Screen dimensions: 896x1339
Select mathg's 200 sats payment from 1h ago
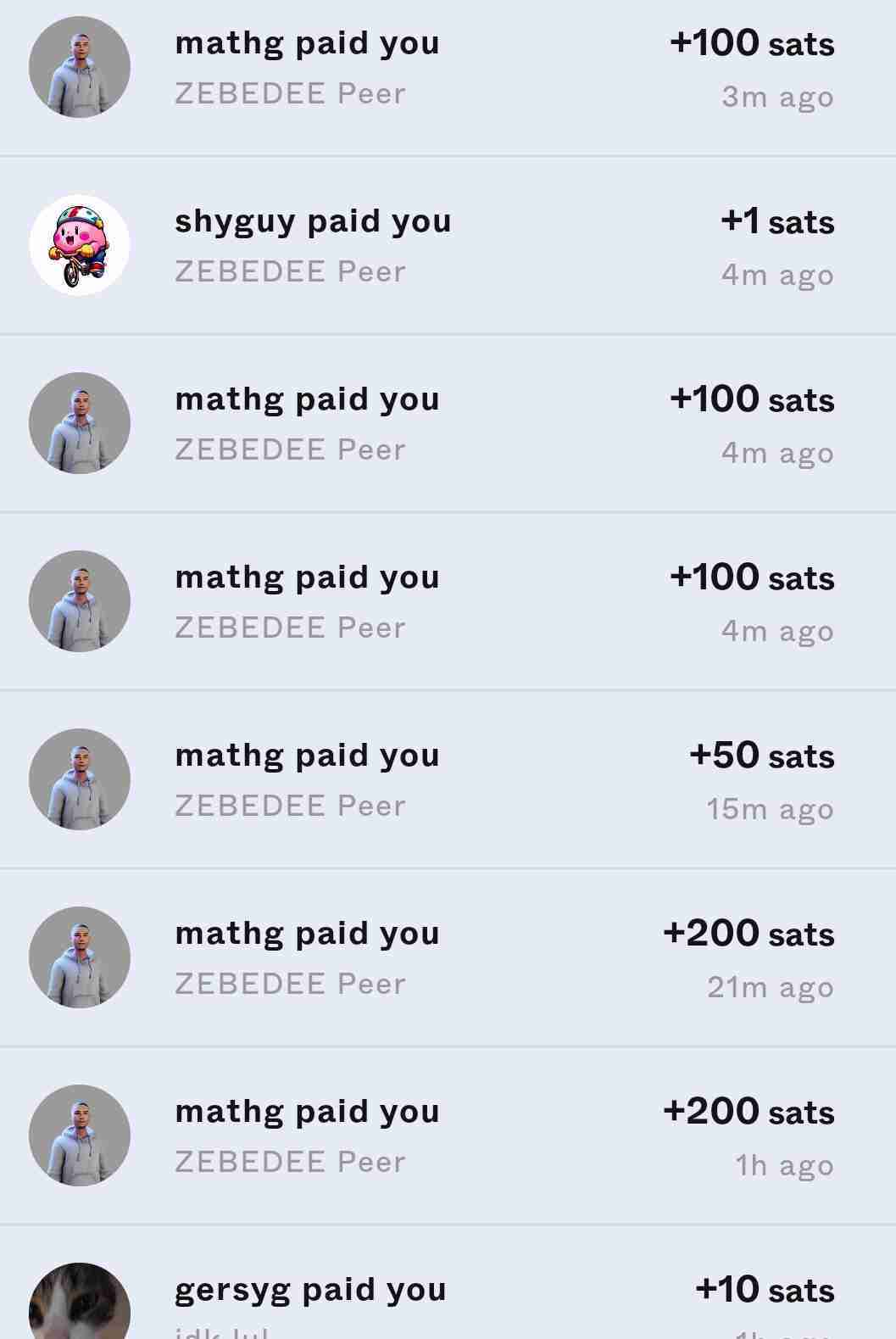pos(448,1136)
